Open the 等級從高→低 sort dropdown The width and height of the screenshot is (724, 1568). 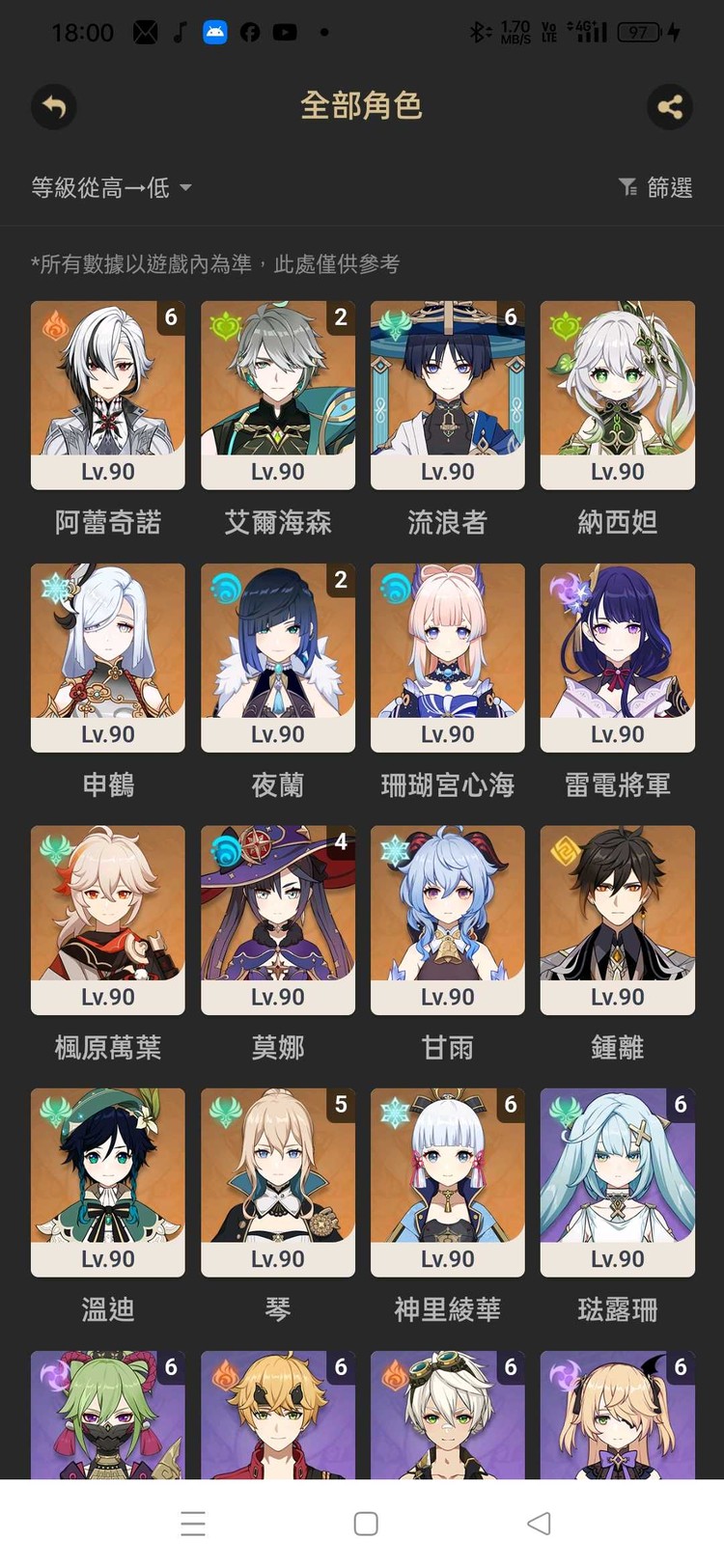111,187
